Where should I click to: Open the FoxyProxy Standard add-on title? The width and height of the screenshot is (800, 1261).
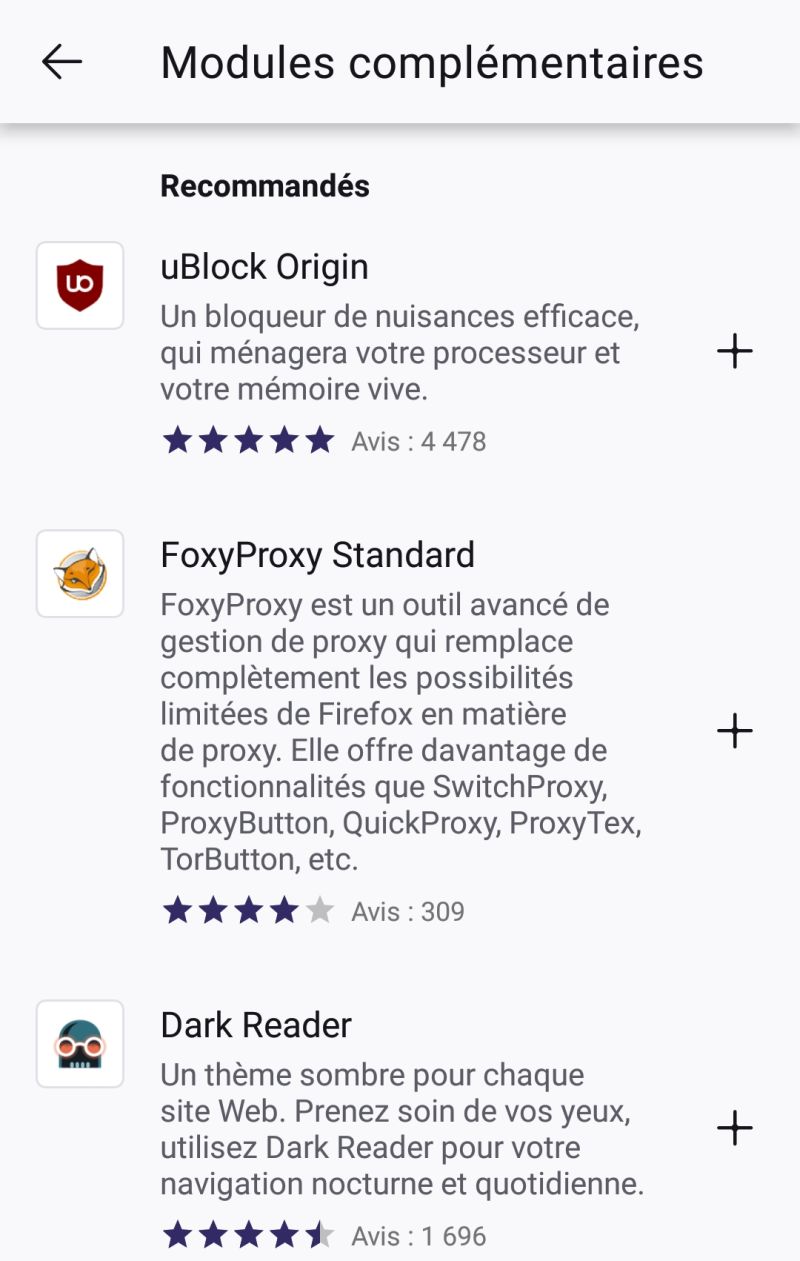(318, 555)
